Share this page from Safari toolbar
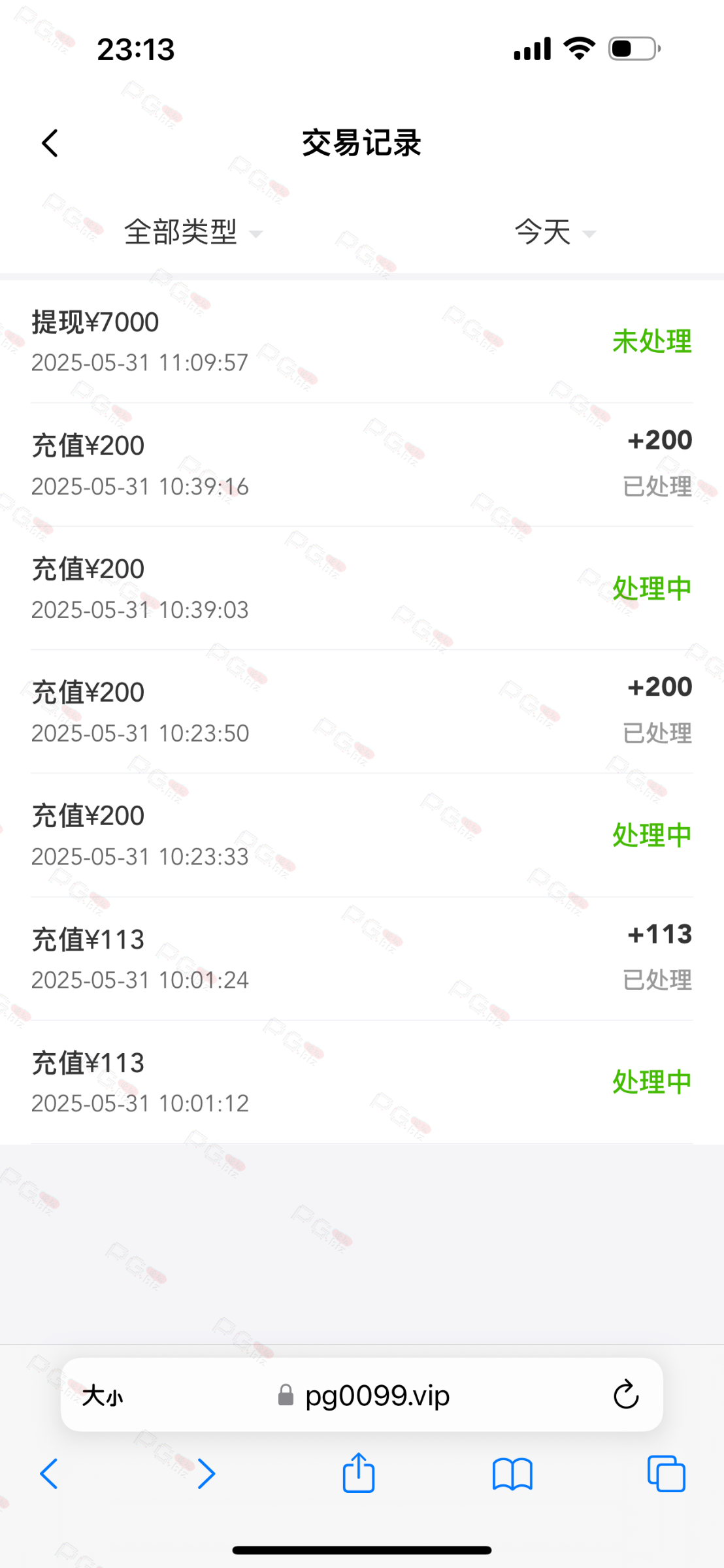Screen dimensions: 724x1568 (x=359, y=1473)
